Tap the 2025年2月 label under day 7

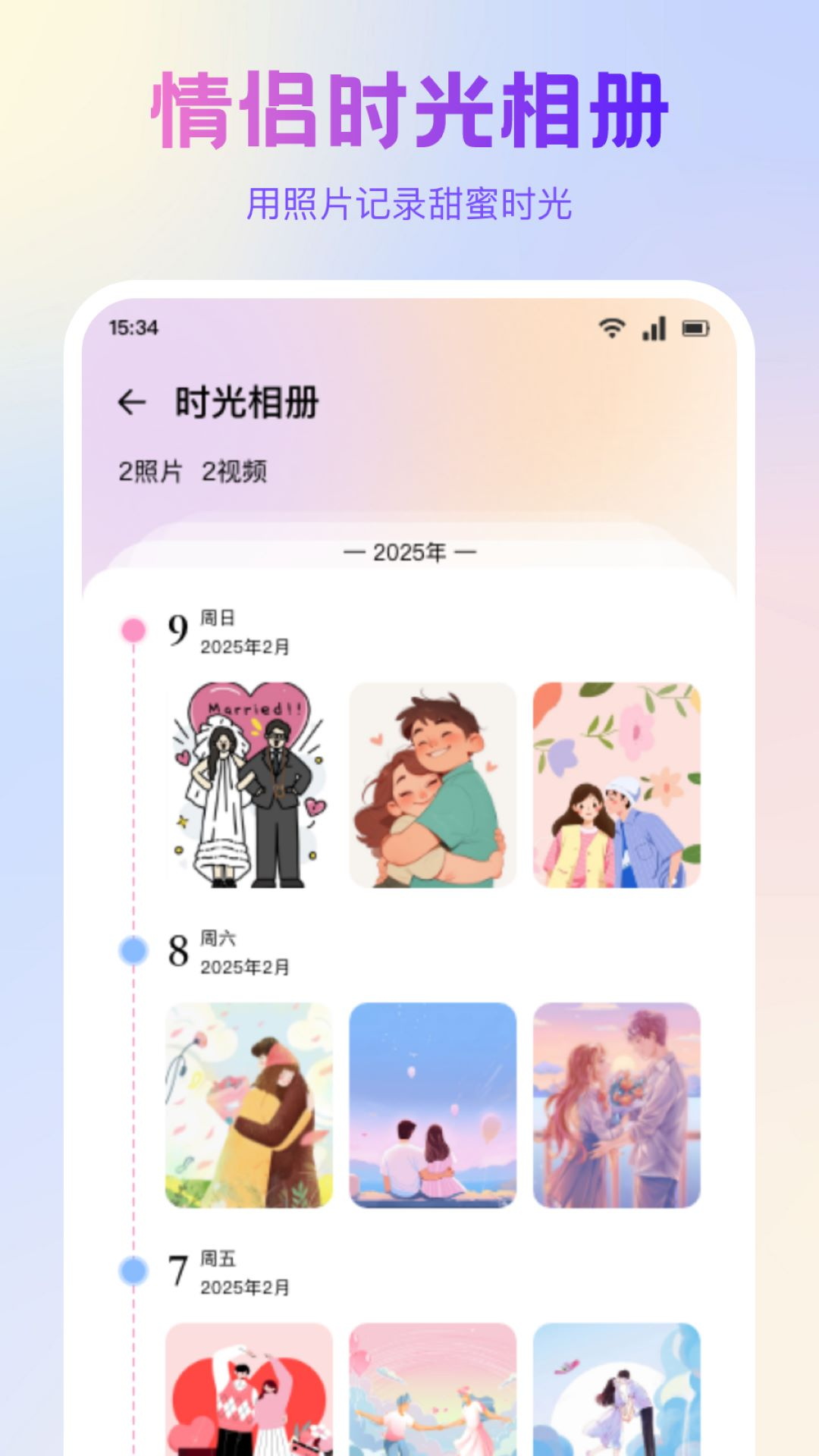245,1287
